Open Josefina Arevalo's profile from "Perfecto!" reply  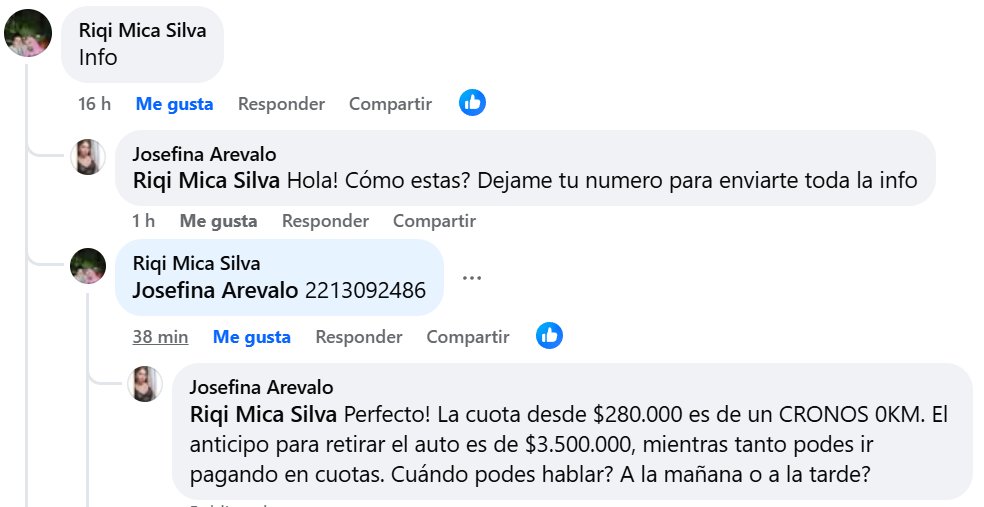pyautogui.click(x=261, y=387)
